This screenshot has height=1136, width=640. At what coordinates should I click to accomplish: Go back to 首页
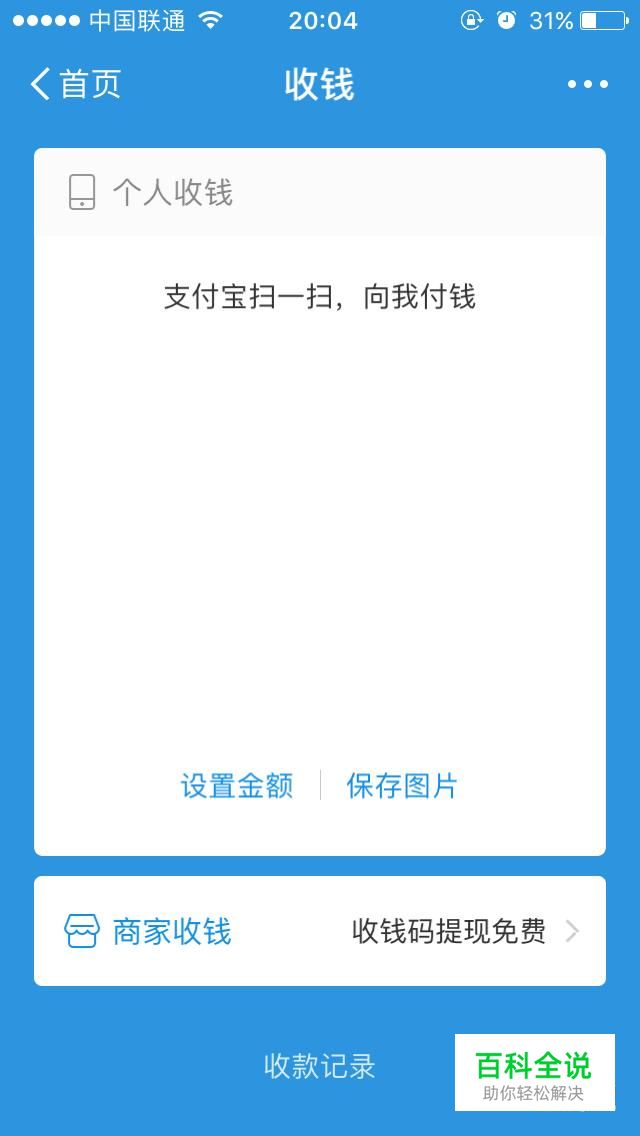pyautogui.click(x=75, y=84)
